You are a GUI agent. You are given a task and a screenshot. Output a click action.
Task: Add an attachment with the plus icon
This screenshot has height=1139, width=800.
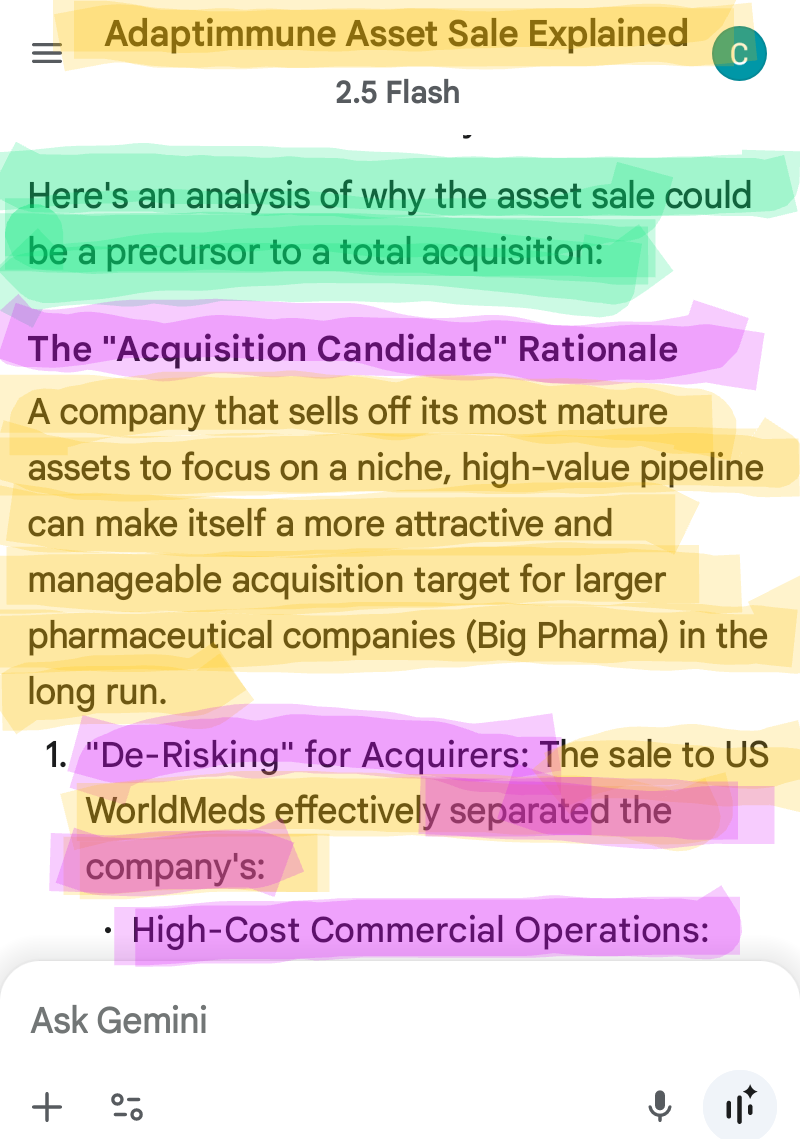[47, 1106]
